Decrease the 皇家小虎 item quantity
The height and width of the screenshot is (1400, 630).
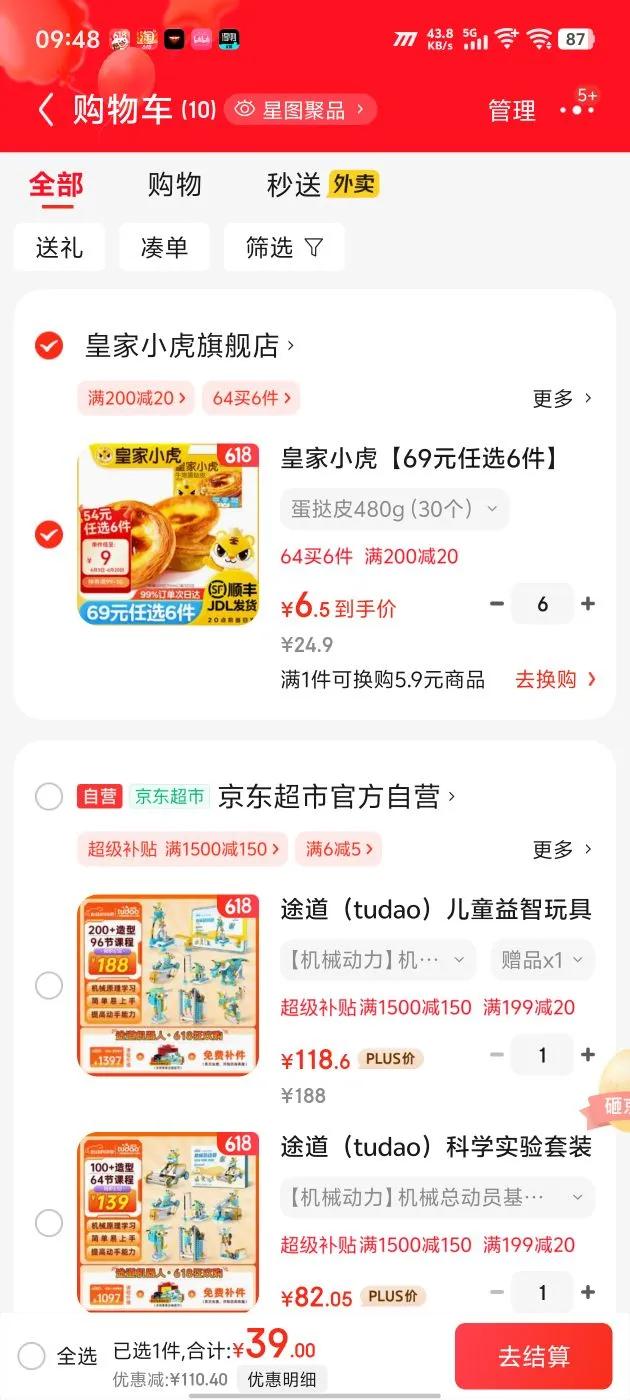(497, 604)
